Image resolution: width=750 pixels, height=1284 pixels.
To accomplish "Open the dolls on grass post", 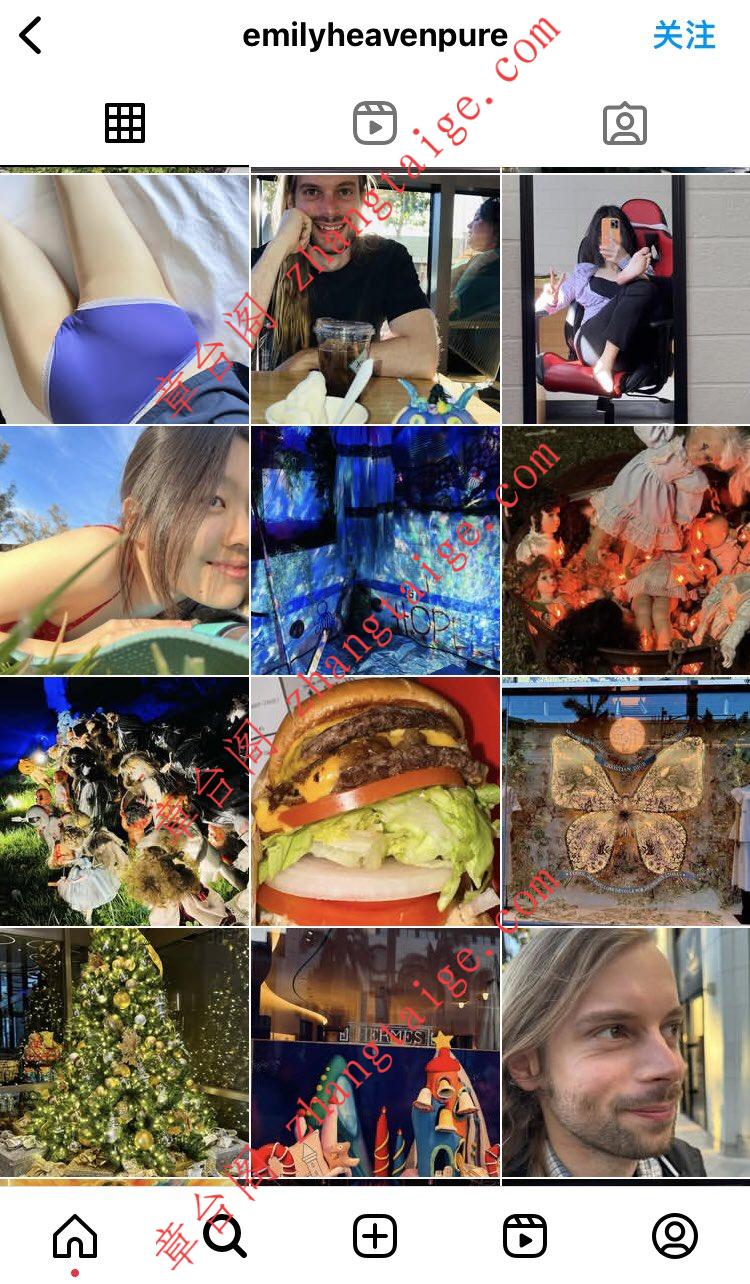I will coord(124,801).
